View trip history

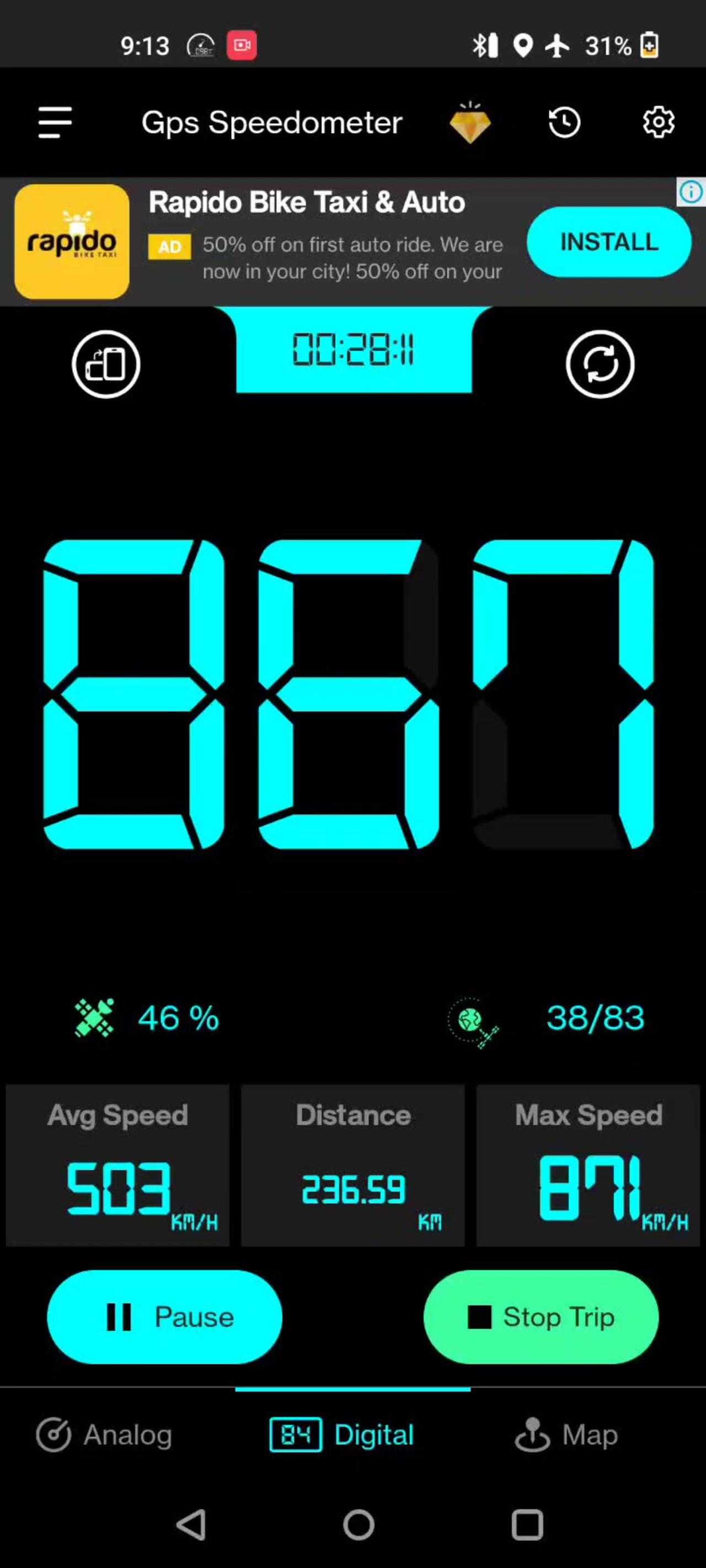pyautogui.click(x=564, y=122)
